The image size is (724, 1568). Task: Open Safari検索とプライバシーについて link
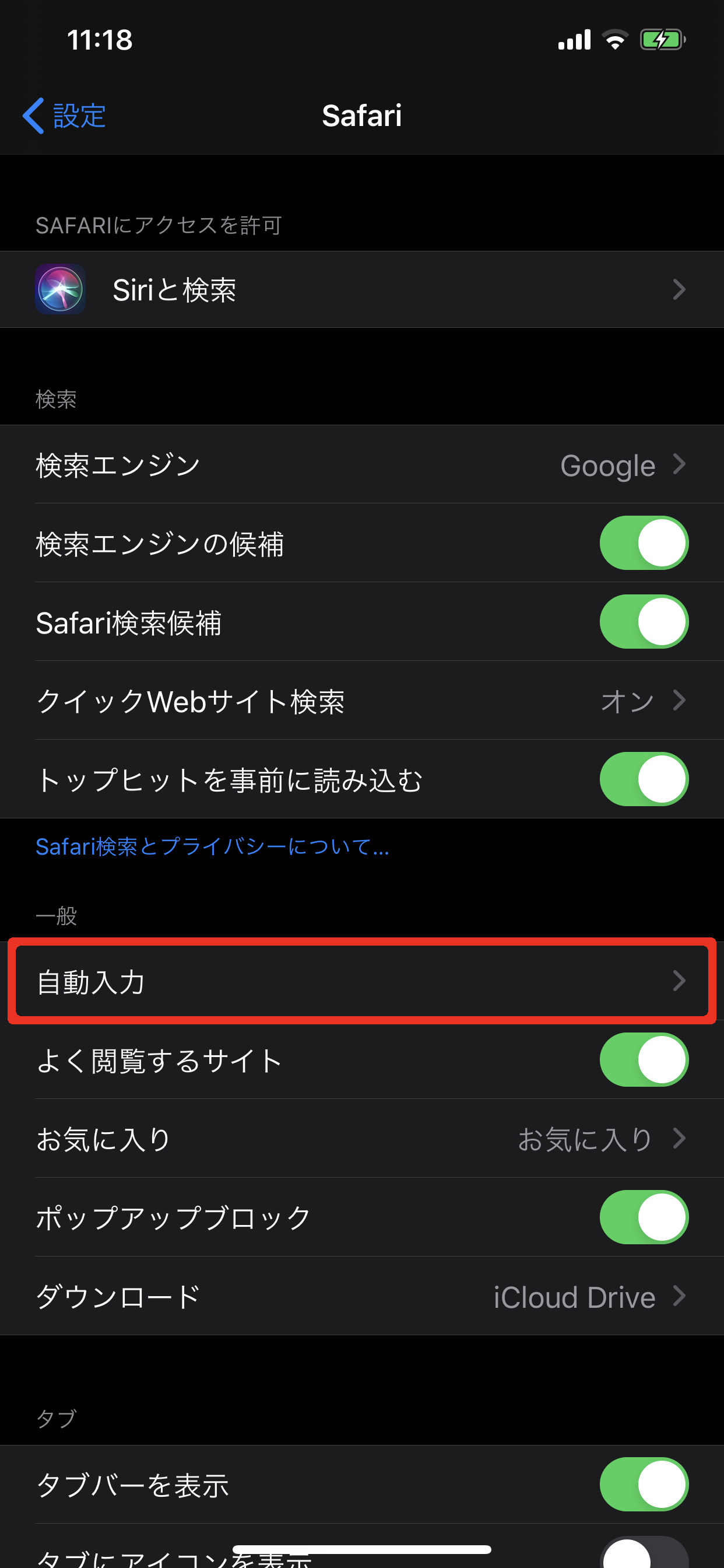(212, 846)
